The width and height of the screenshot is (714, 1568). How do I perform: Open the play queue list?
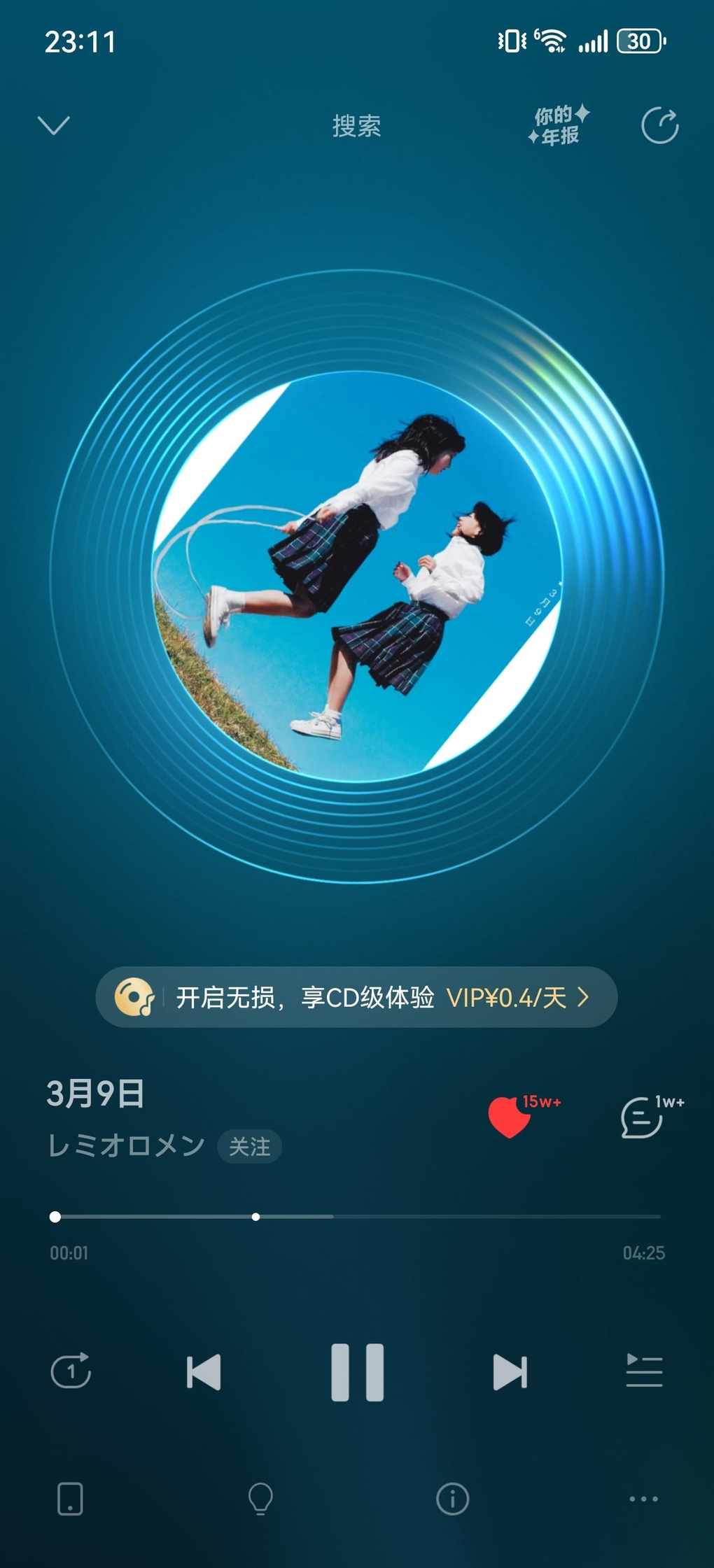click(x=643, y=1371)
